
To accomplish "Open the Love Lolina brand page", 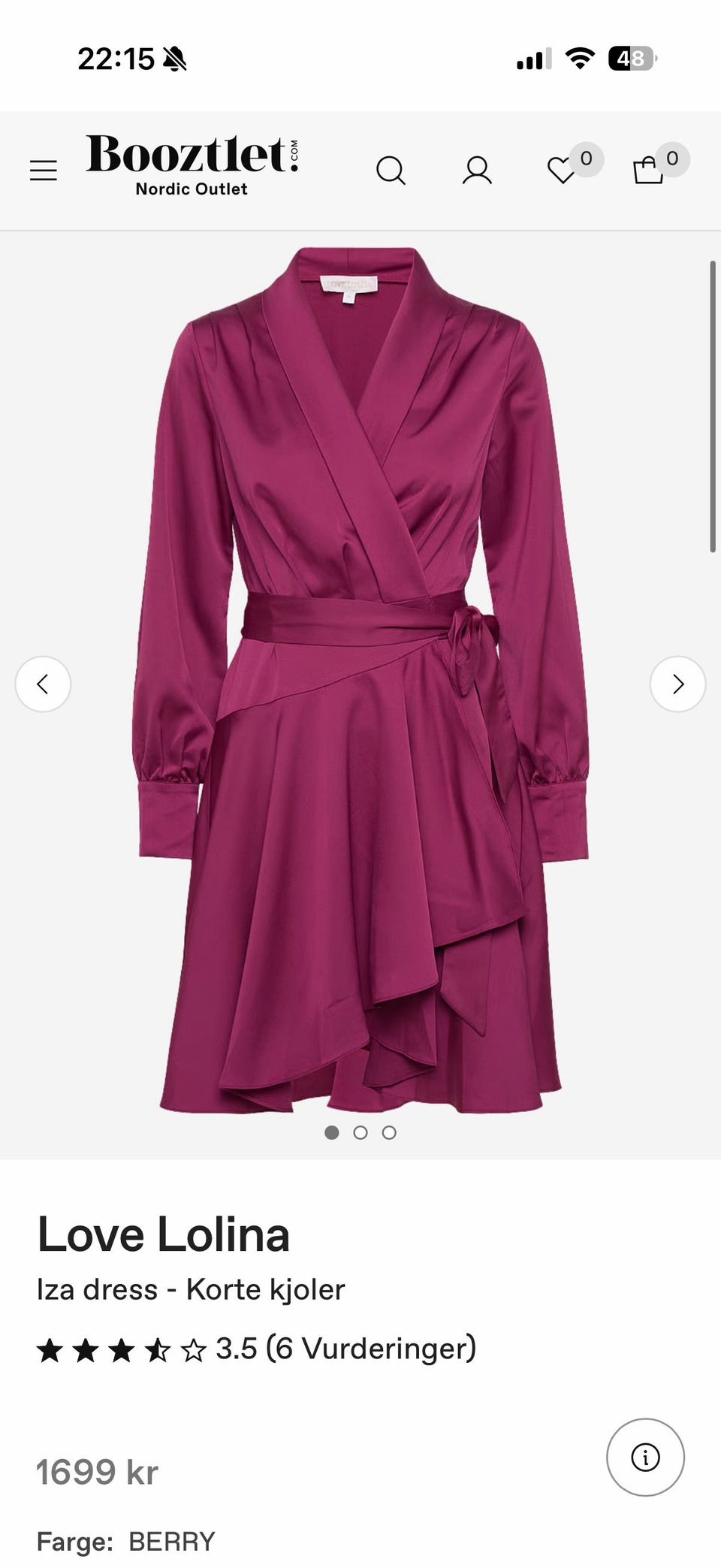I will coord(163,1234).
